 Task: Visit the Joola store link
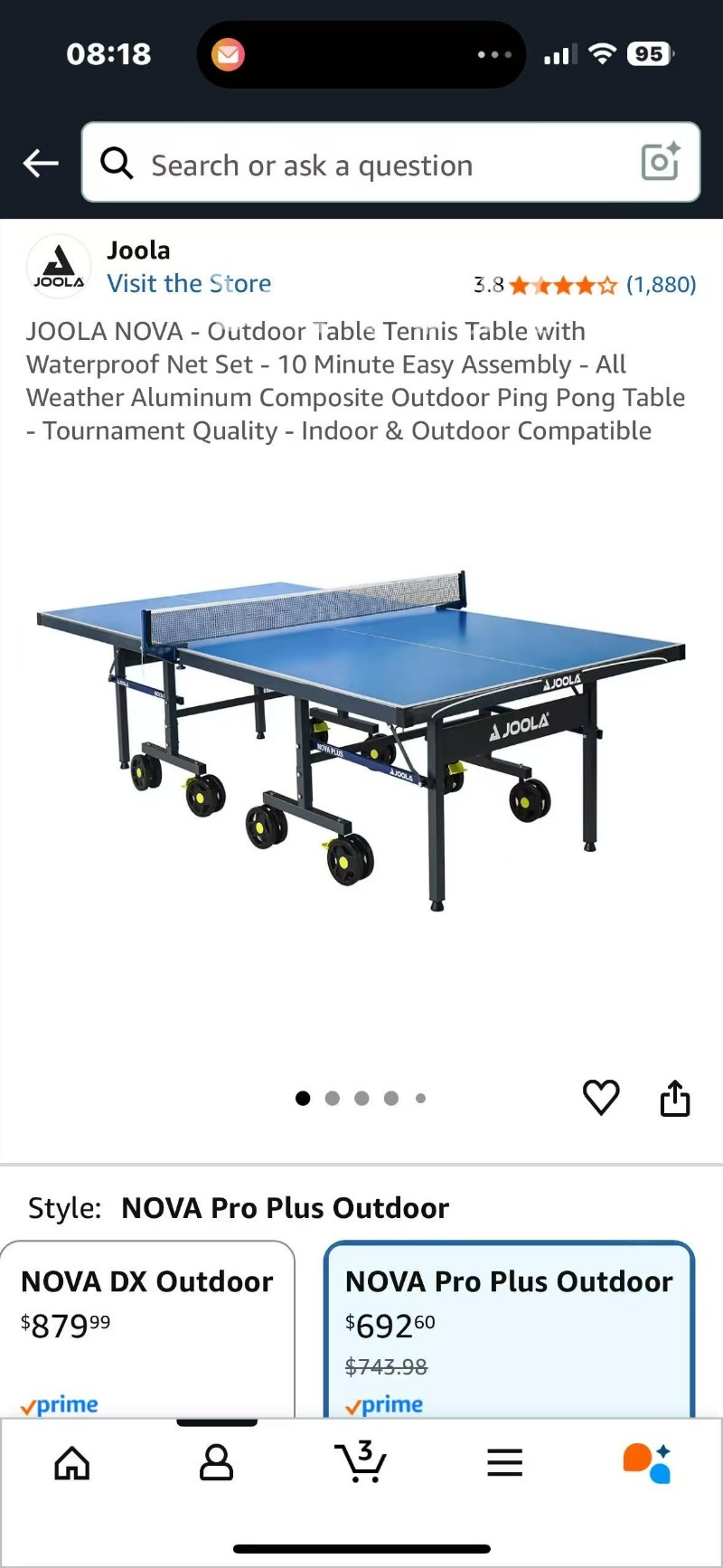pyautogui.click(x=189, y=284)
